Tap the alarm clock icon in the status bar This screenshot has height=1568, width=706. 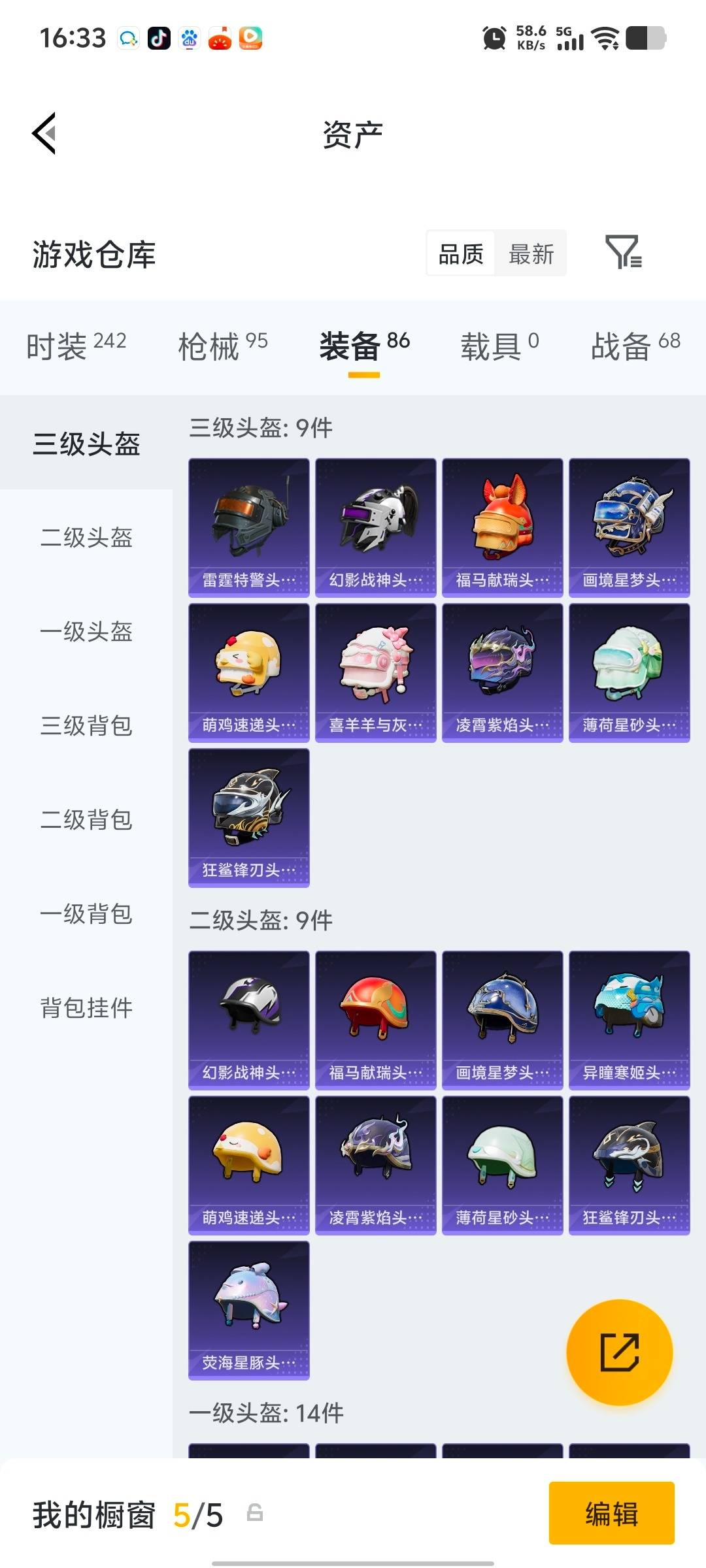click(x=495, y=37)
